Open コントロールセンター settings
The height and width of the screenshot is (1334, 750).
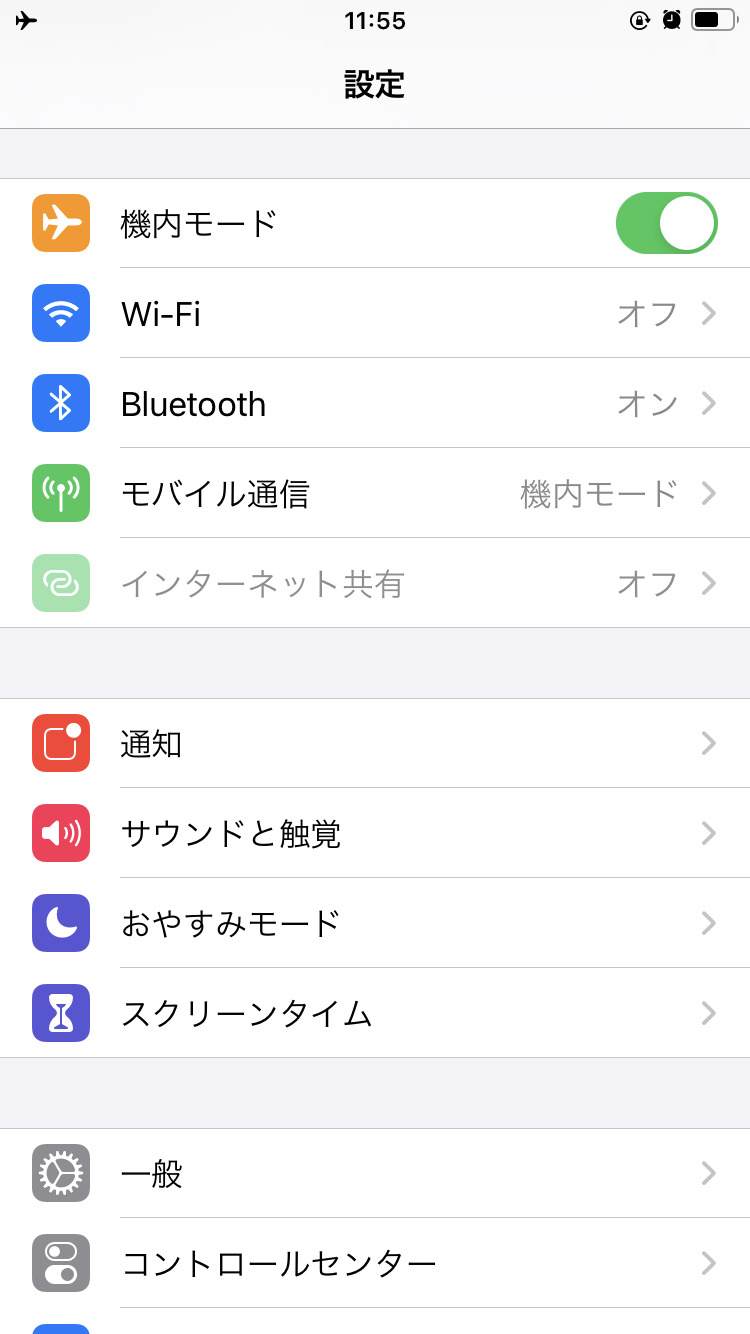pyautogui.click(x=375, y=1263)
